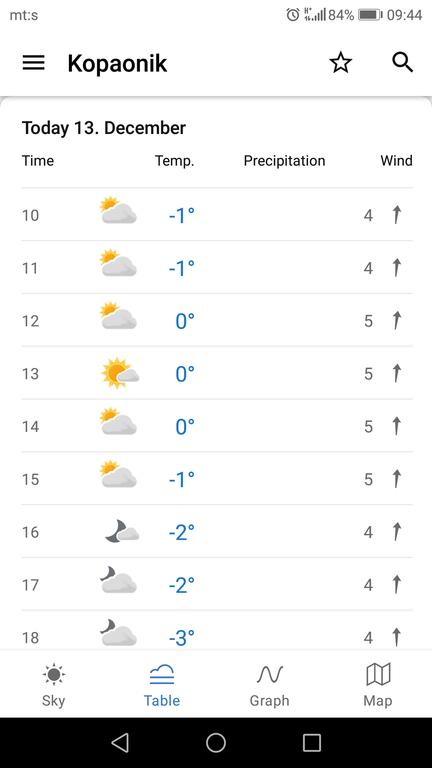The image size is (432, 768).
Task: Open the hamburger navigation menu
Action: 33,63
